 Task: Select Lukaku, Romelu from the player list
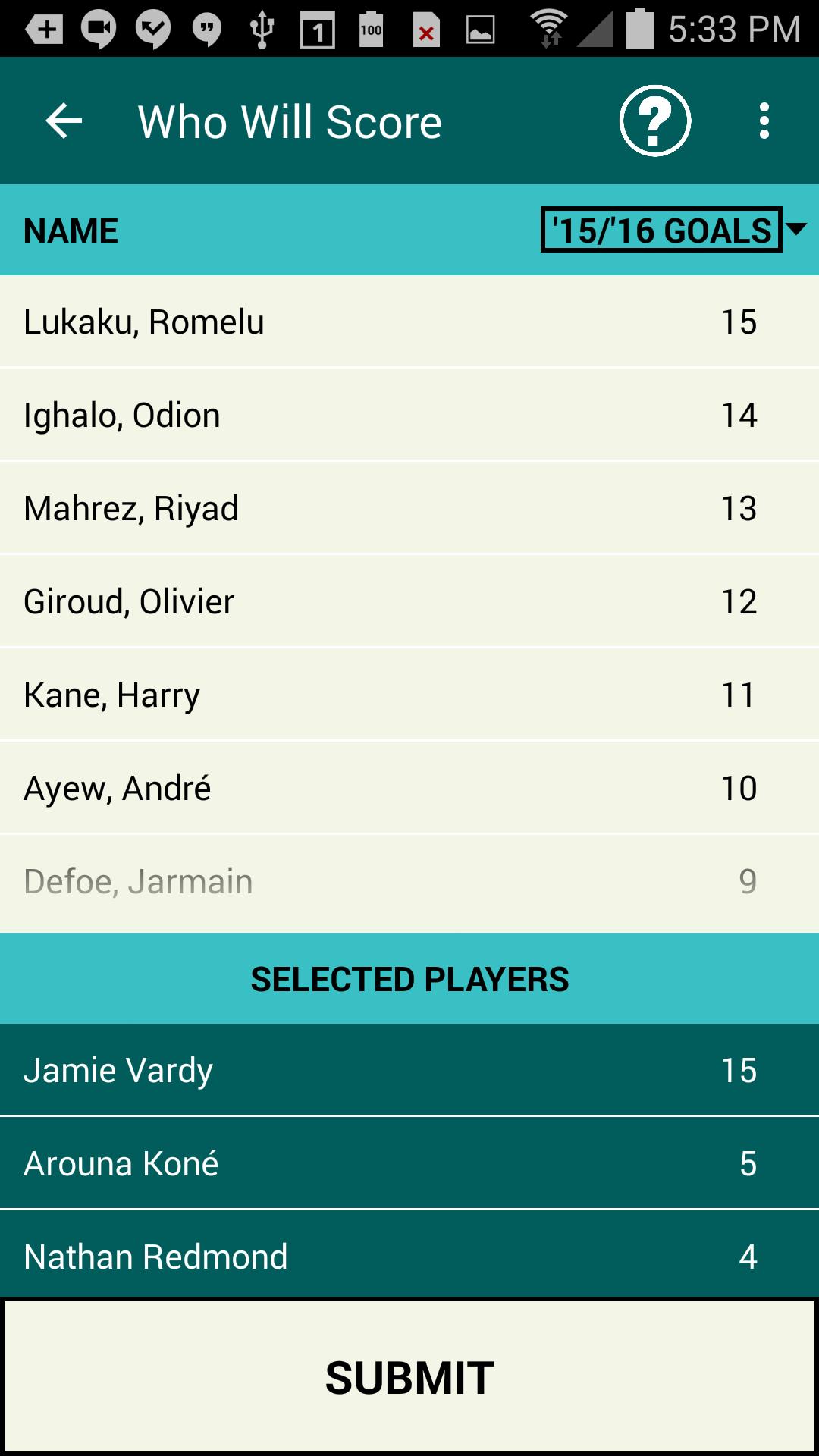point(303,322)
